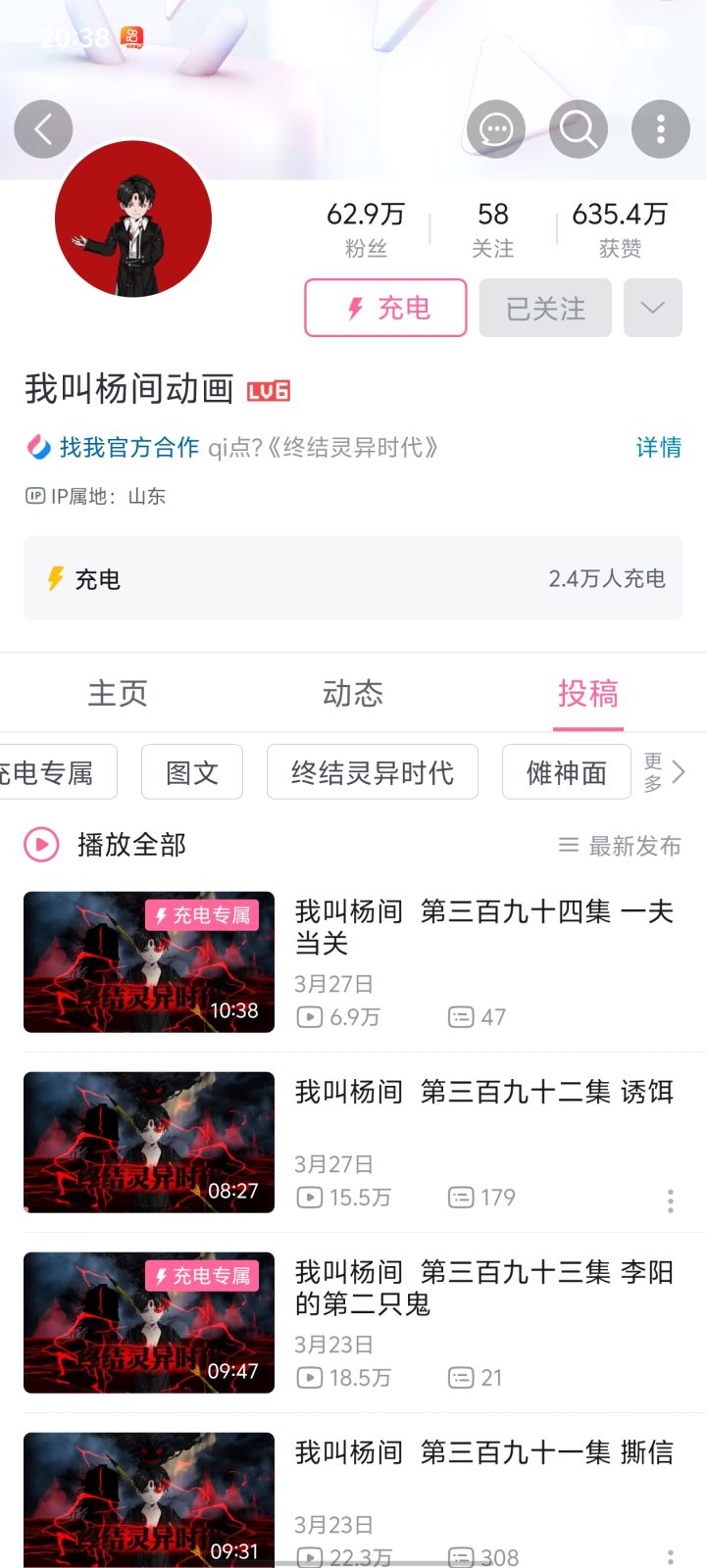Open the three-dot overflow menu at top
The width and height of the screenshot is (706, 1568).
click(x=660, y=128)
